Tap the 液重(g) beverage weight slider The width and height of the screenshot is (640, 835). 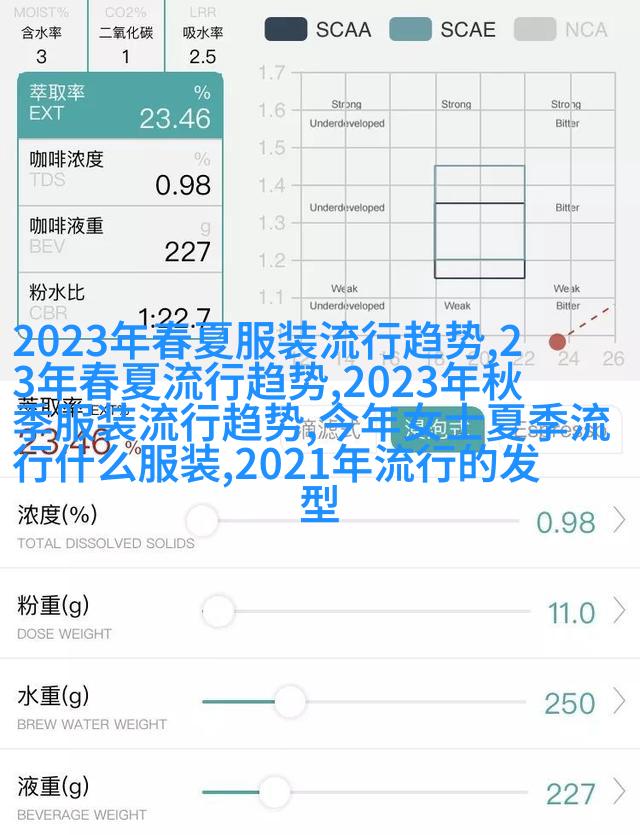[360, 791]
